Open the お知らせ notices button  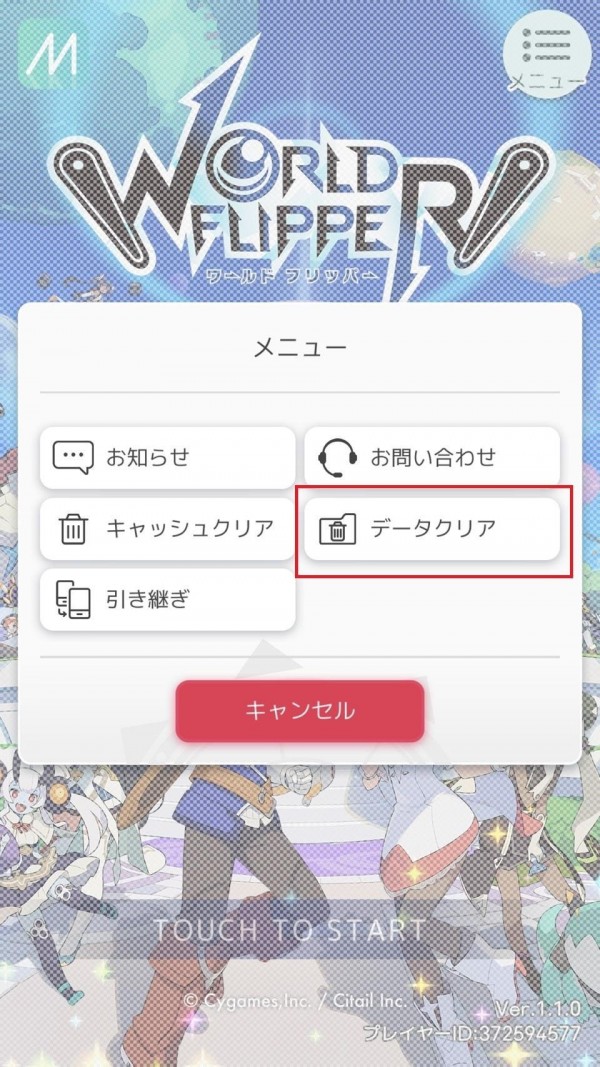pyautogui.click(x=168, y=458)
